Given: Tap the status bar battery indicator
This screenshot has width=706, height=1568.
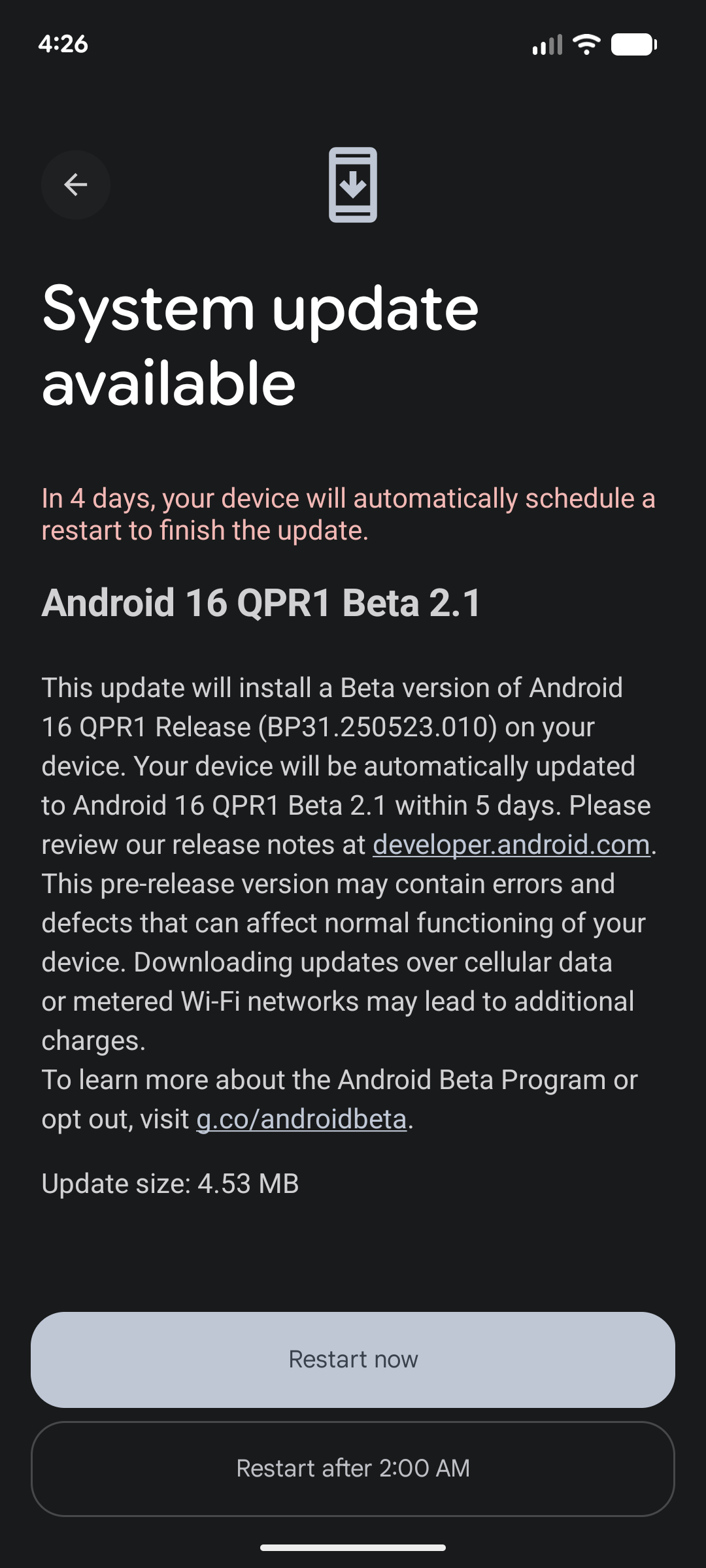Looking at the screenshot, I should tap(632, 44).
